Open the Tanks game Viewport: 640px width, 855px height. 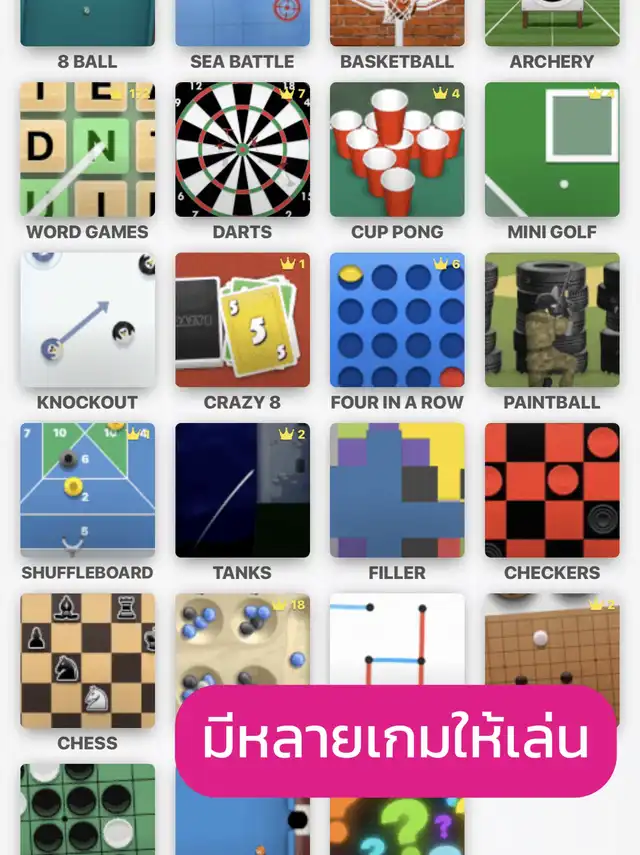point(242,490)
